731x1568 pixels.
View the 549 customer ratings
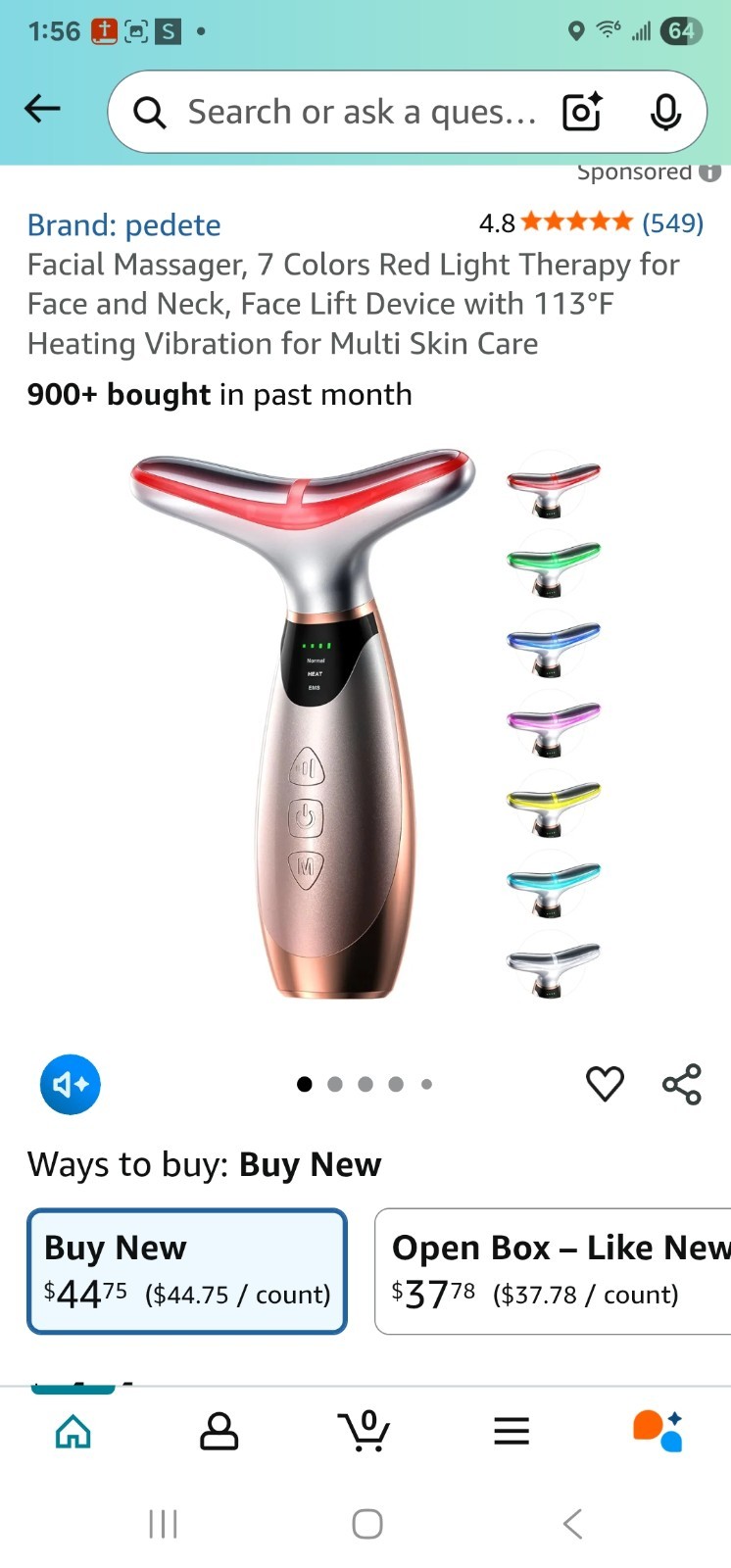(672, 223)
